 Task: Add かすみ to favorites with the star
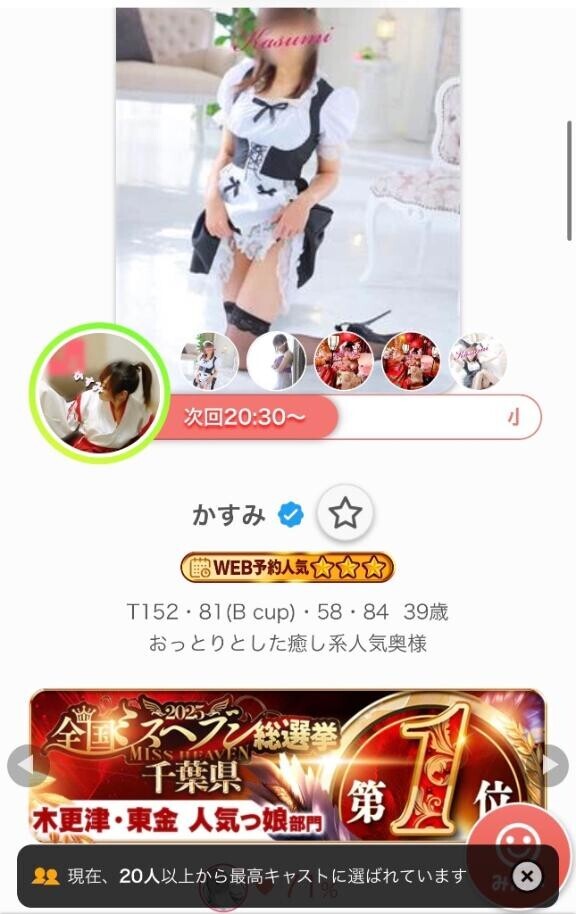click(345, 513)
